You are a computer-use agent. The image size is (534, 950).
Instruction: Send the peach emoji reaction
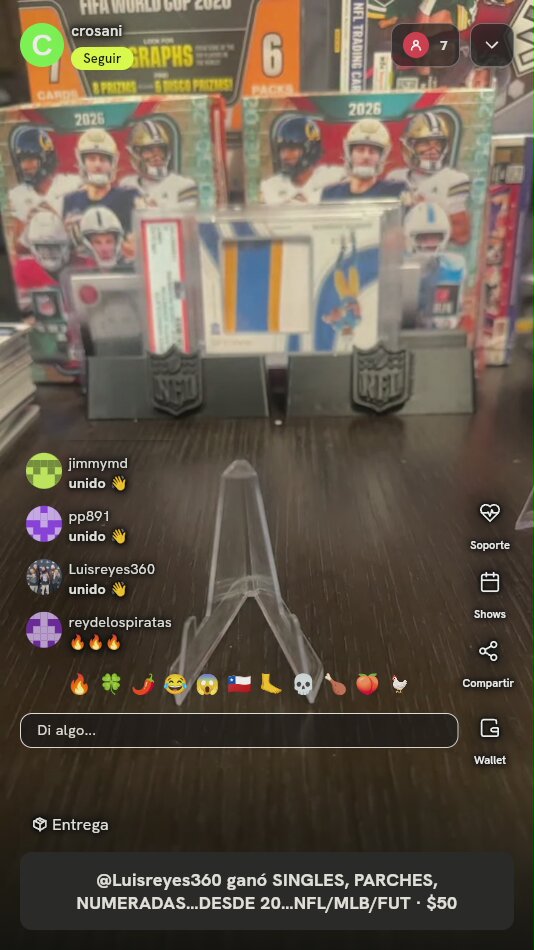click(x=367, y=684)
